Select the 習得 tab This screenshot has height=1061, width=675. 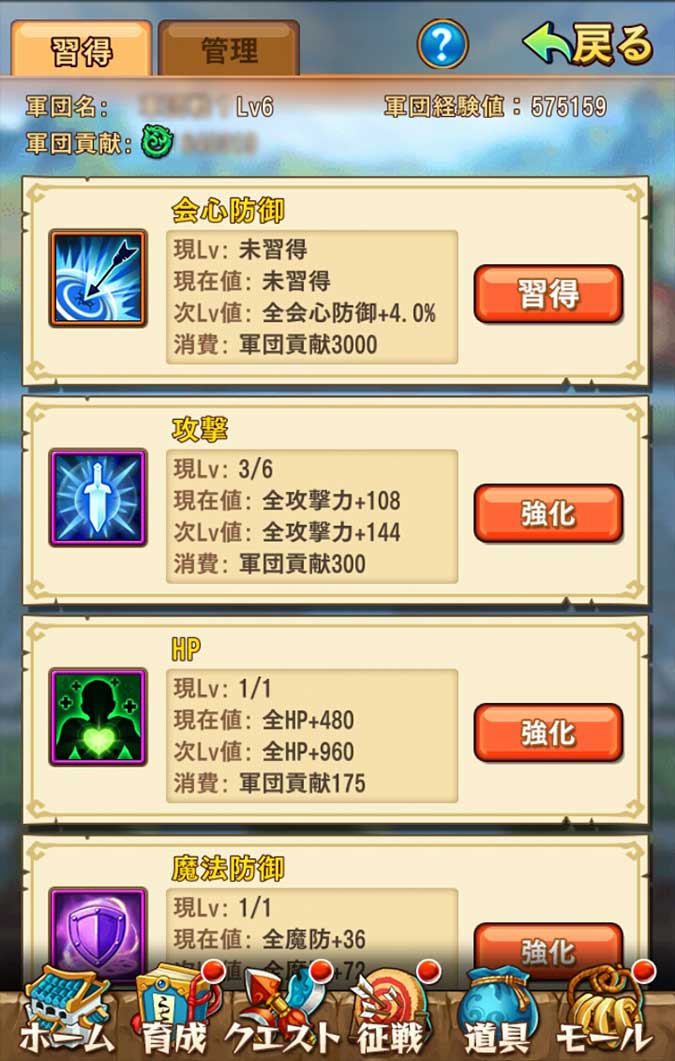click(x=81, y=49)
